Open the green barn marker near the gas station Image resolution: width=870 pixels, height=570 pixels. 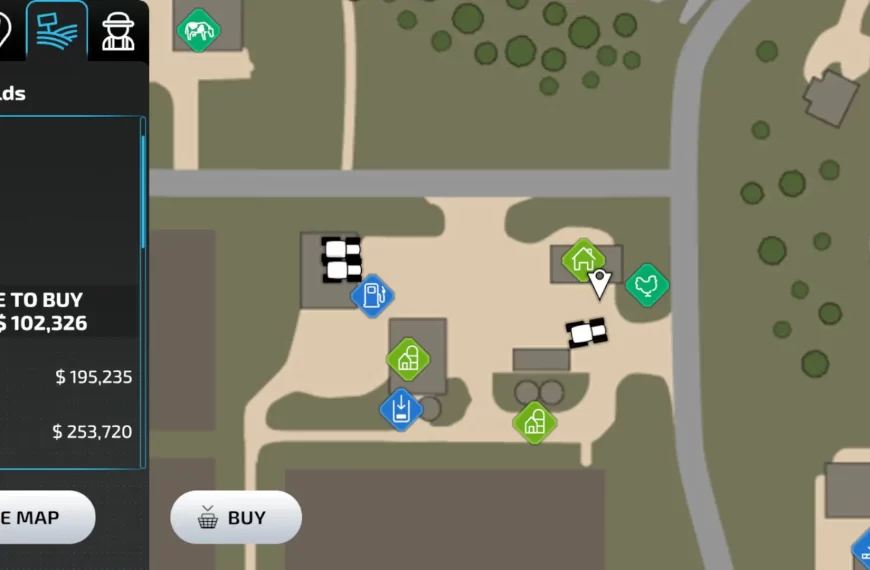408,358
